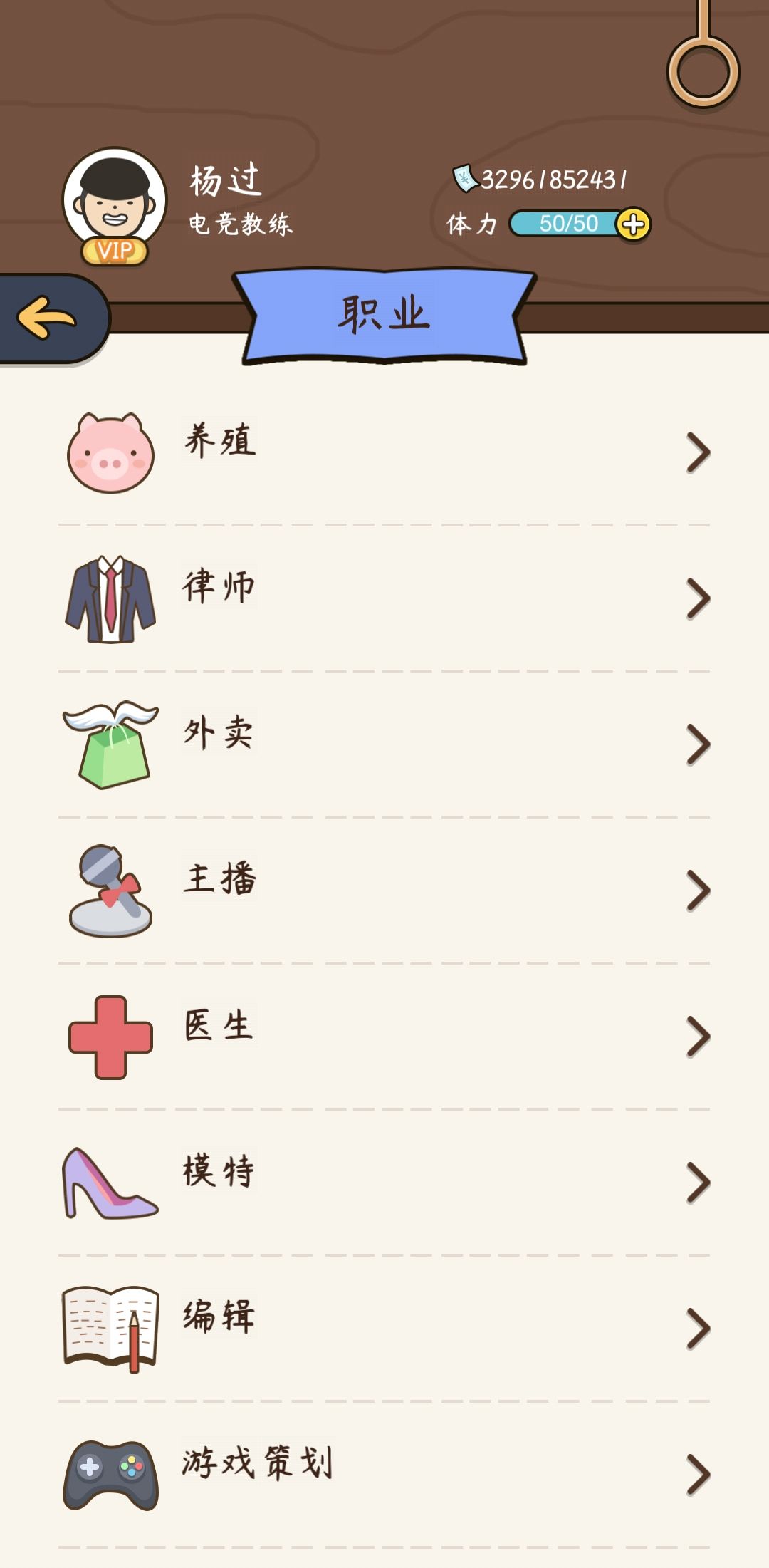Click the VIP badge on the avatar

pos(113,249)
